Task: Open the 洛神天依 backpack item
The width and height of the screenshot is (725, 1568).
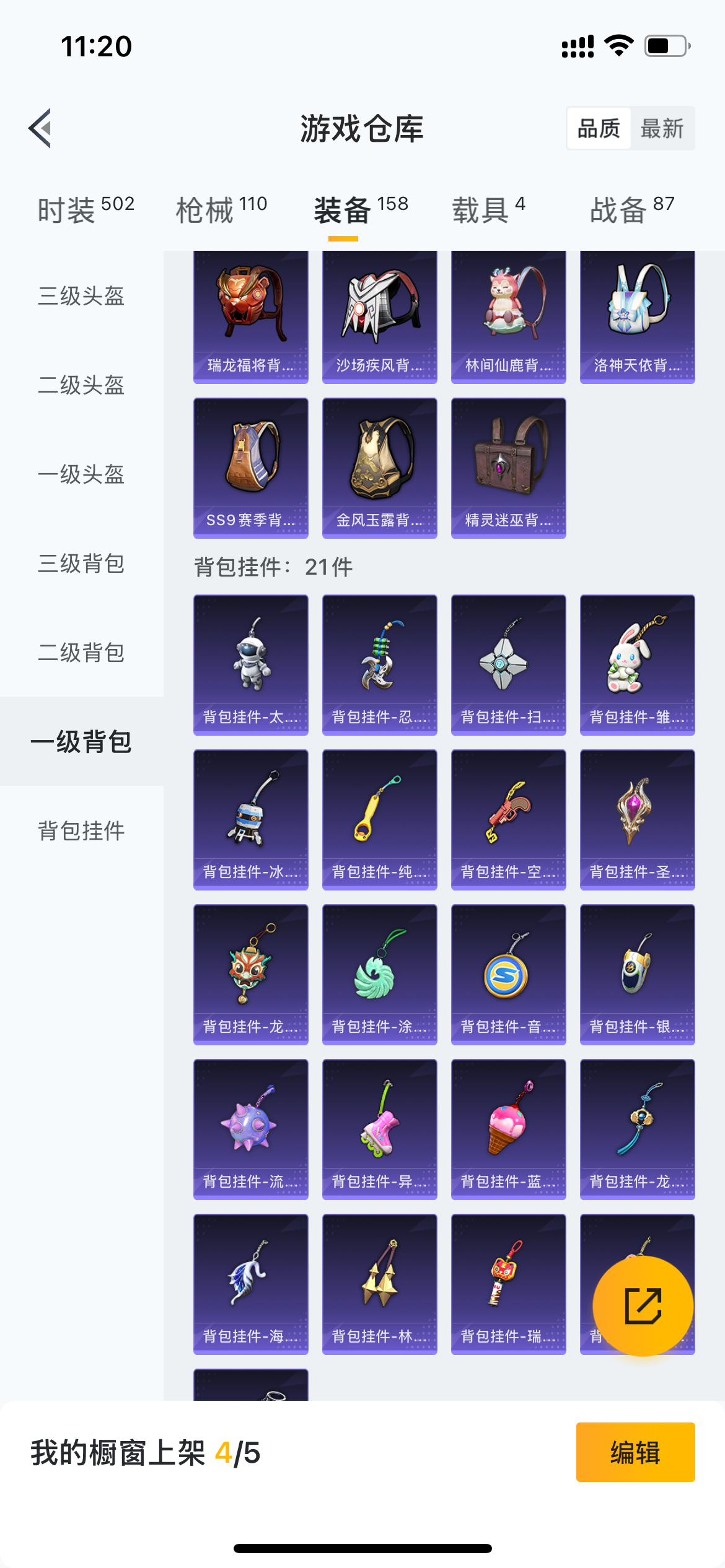Action: (x=638, y=317)
